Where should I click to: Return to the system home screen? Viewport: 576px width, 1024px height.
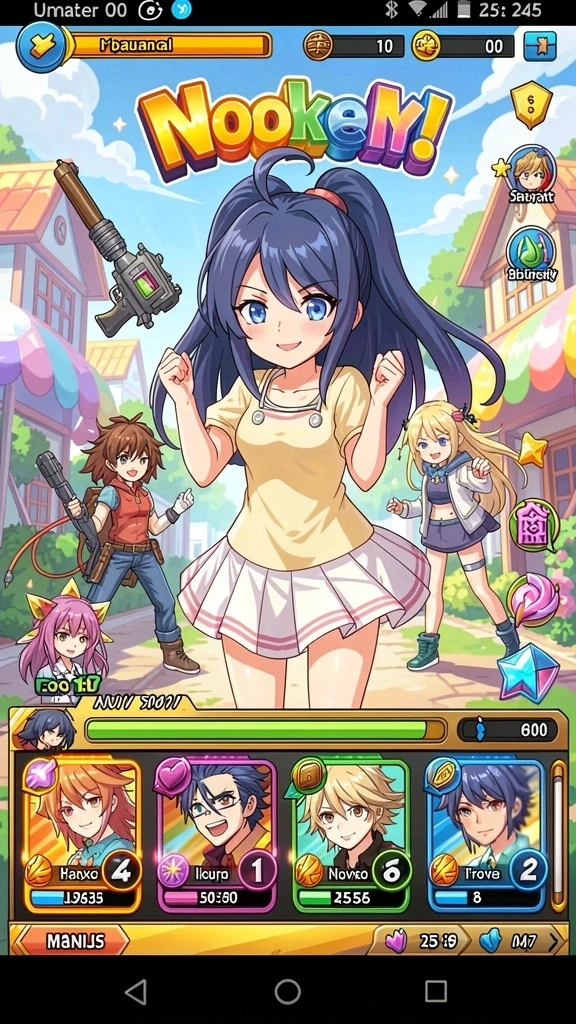pyautogui.click(x=287, y=991)
